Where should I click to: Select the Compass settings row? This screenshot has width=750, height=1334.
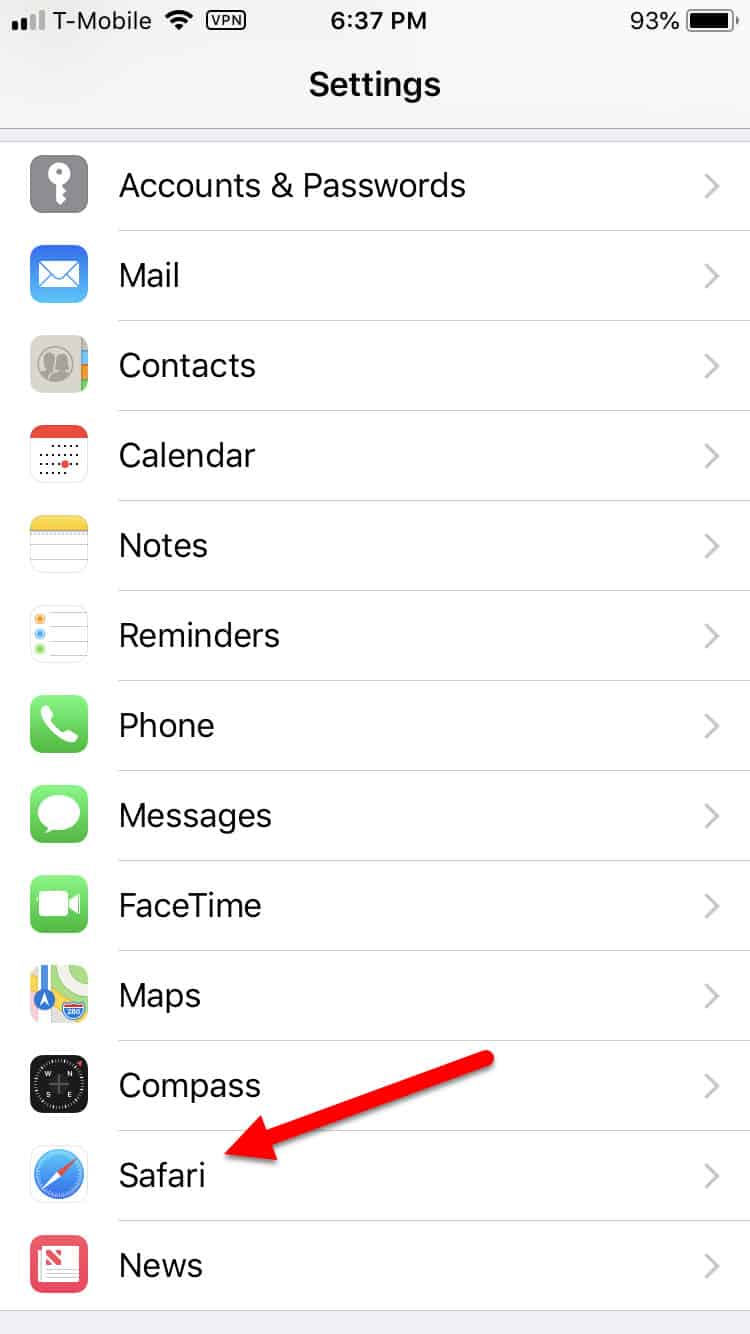pos(375,1086)
